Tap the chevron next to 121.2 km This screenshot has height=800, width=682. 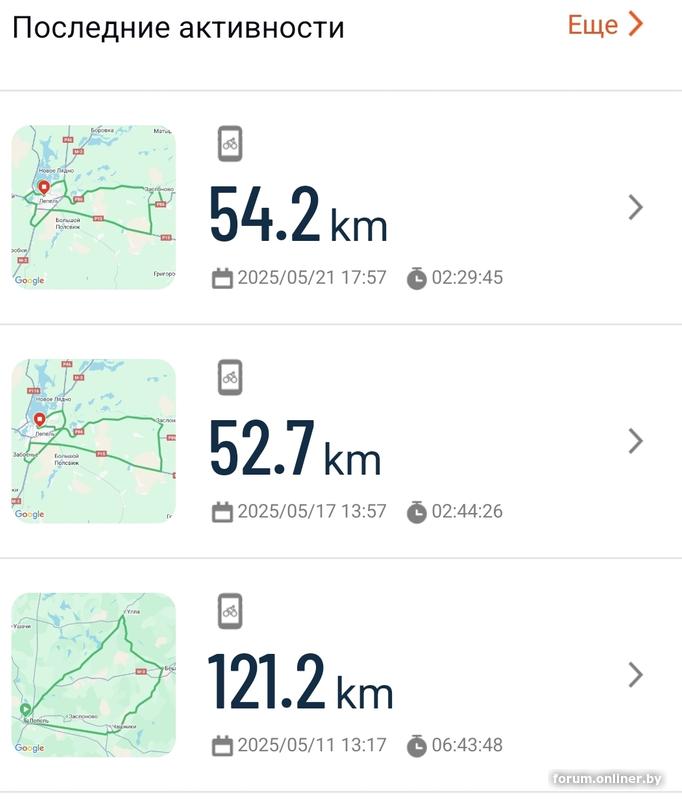click(635, 675)
